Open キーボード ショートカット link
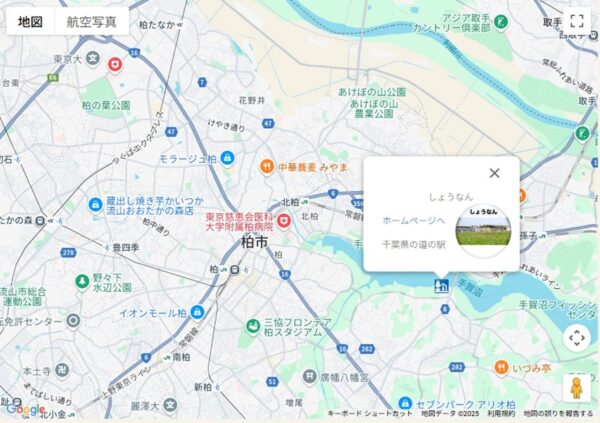This screenshot has height=423, width=600. point(369,413)
